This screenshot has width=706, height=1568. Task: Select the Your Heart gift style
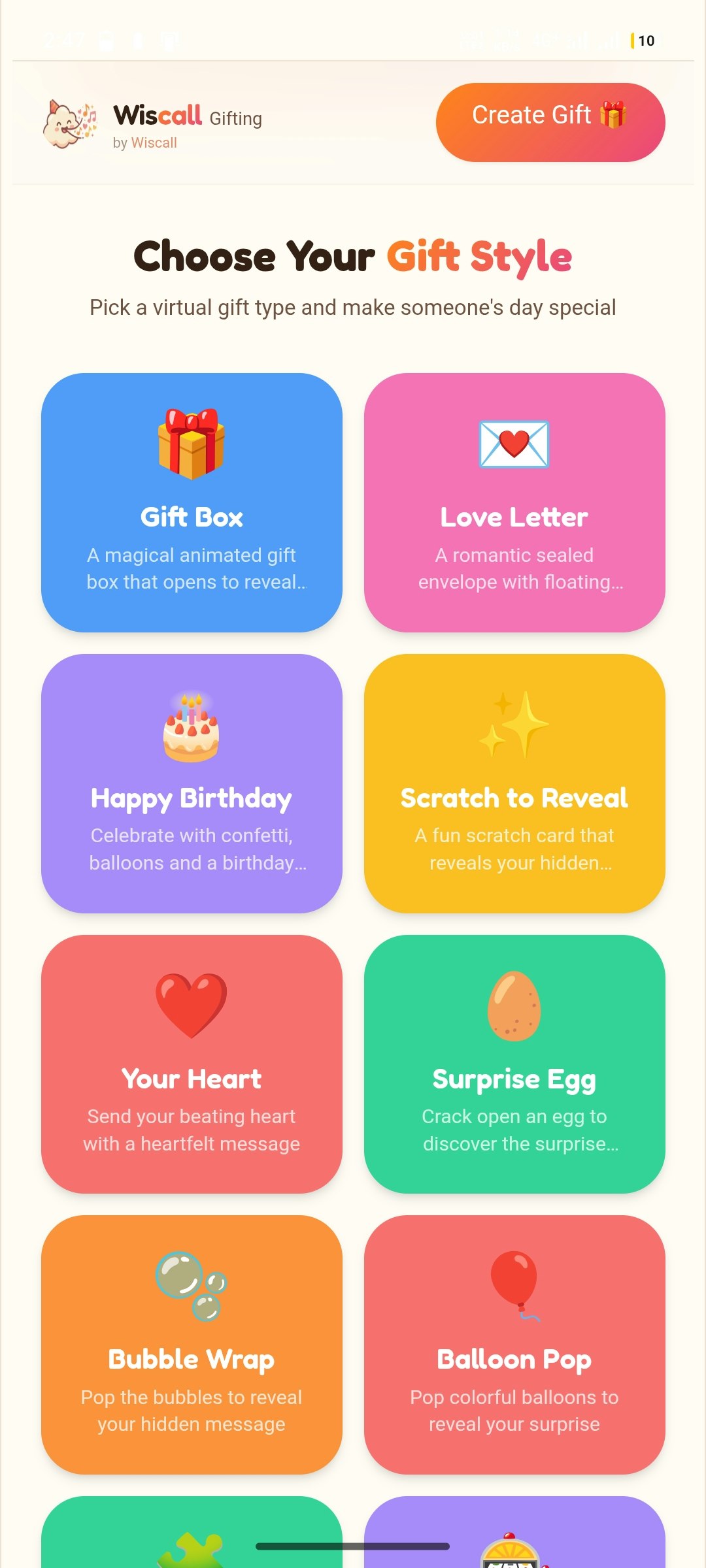click(x=192, y=1064)
